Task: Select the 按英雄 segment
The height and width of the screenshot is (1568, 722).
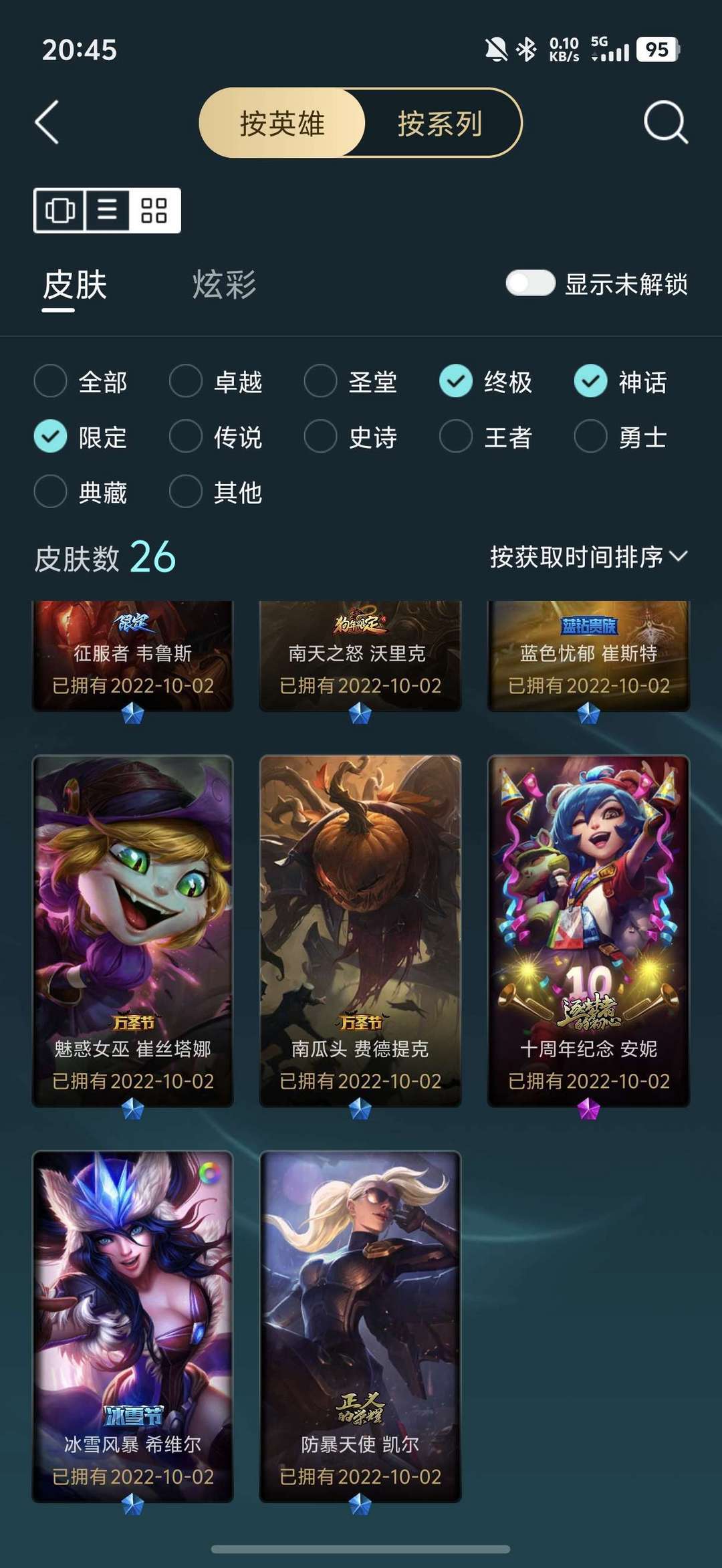Action: (282, 124)
